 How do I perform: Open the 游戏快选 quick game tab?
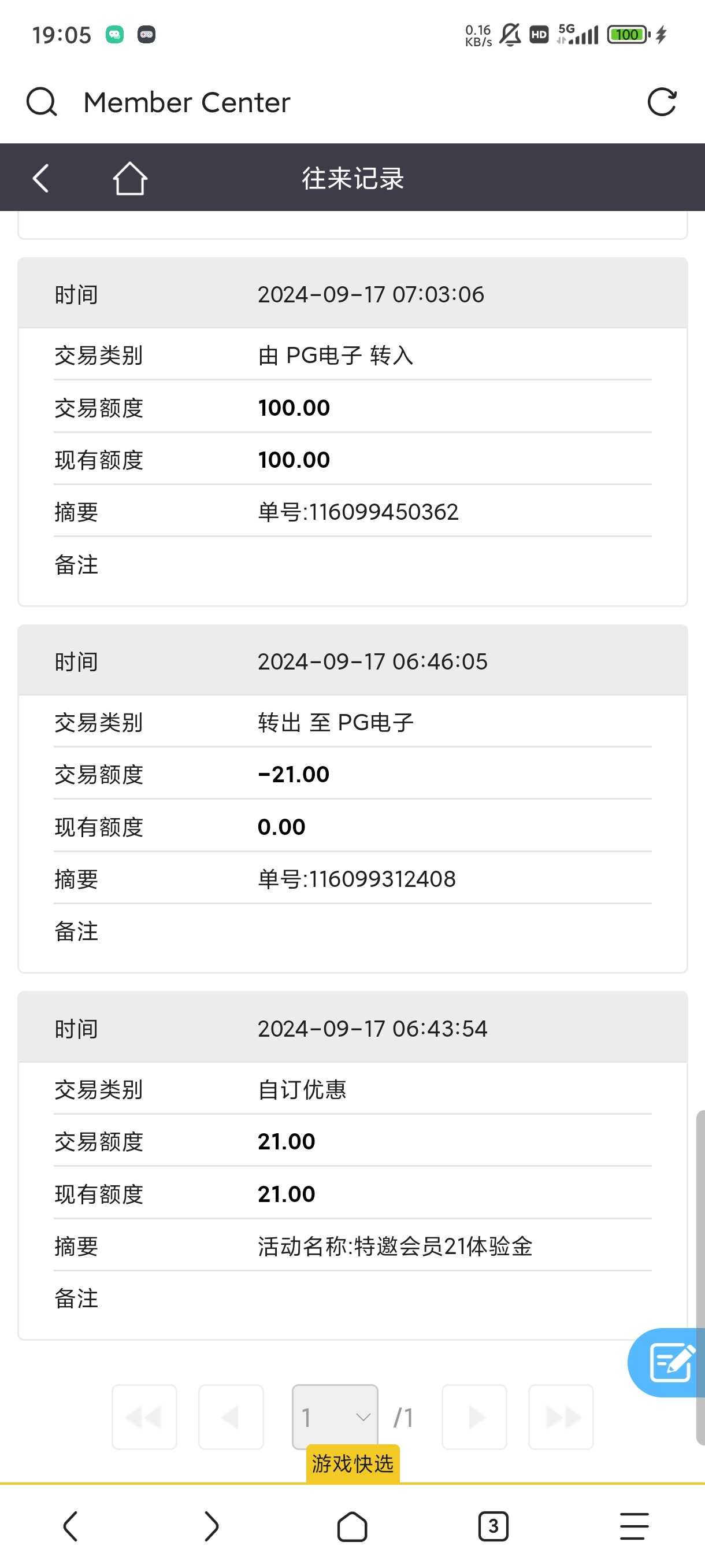353,1463
